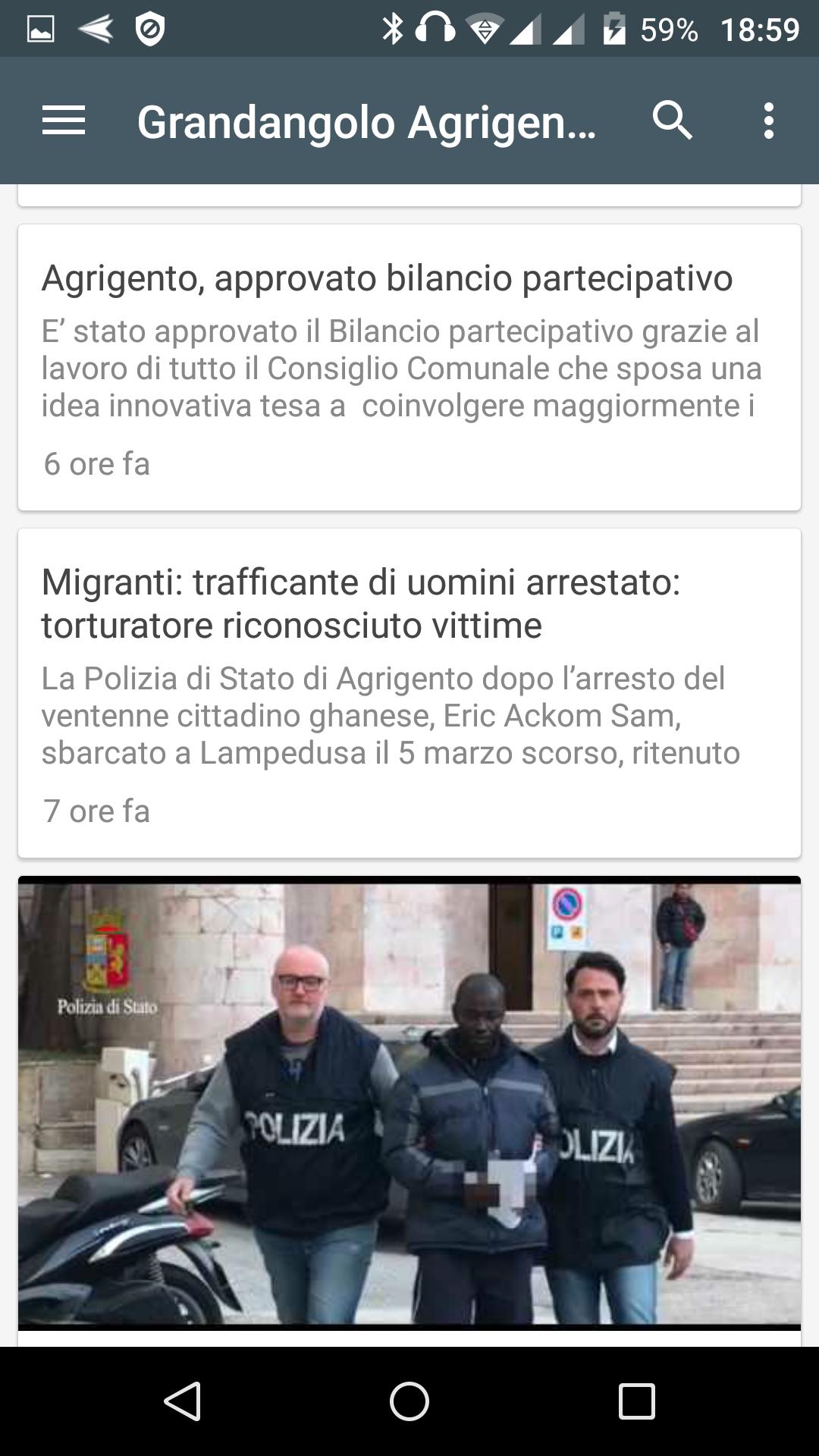Show recent apps
This screenshot has width=819, height=1456.
tap(636, 1401)
